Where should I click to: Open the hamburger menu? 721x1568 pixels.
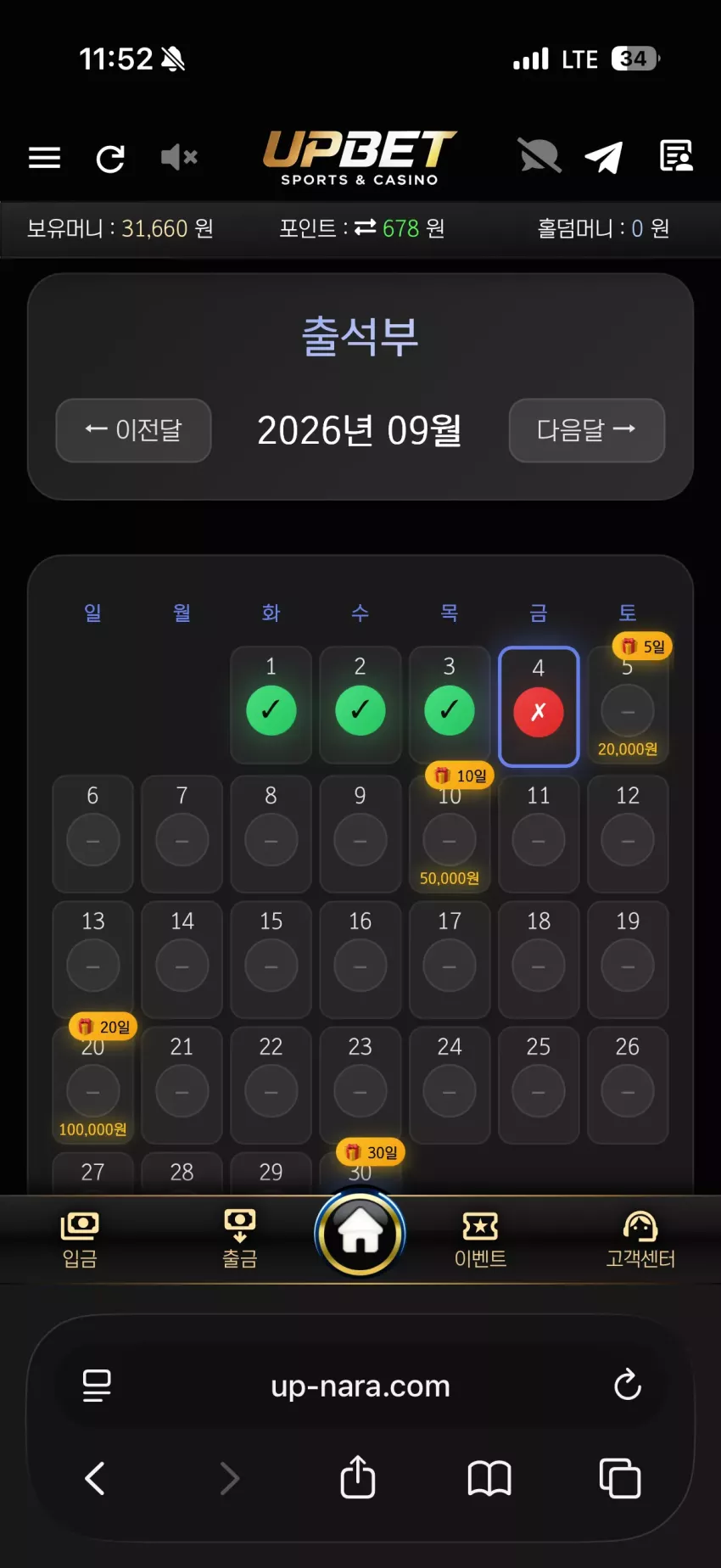click(x=44, y=158)
